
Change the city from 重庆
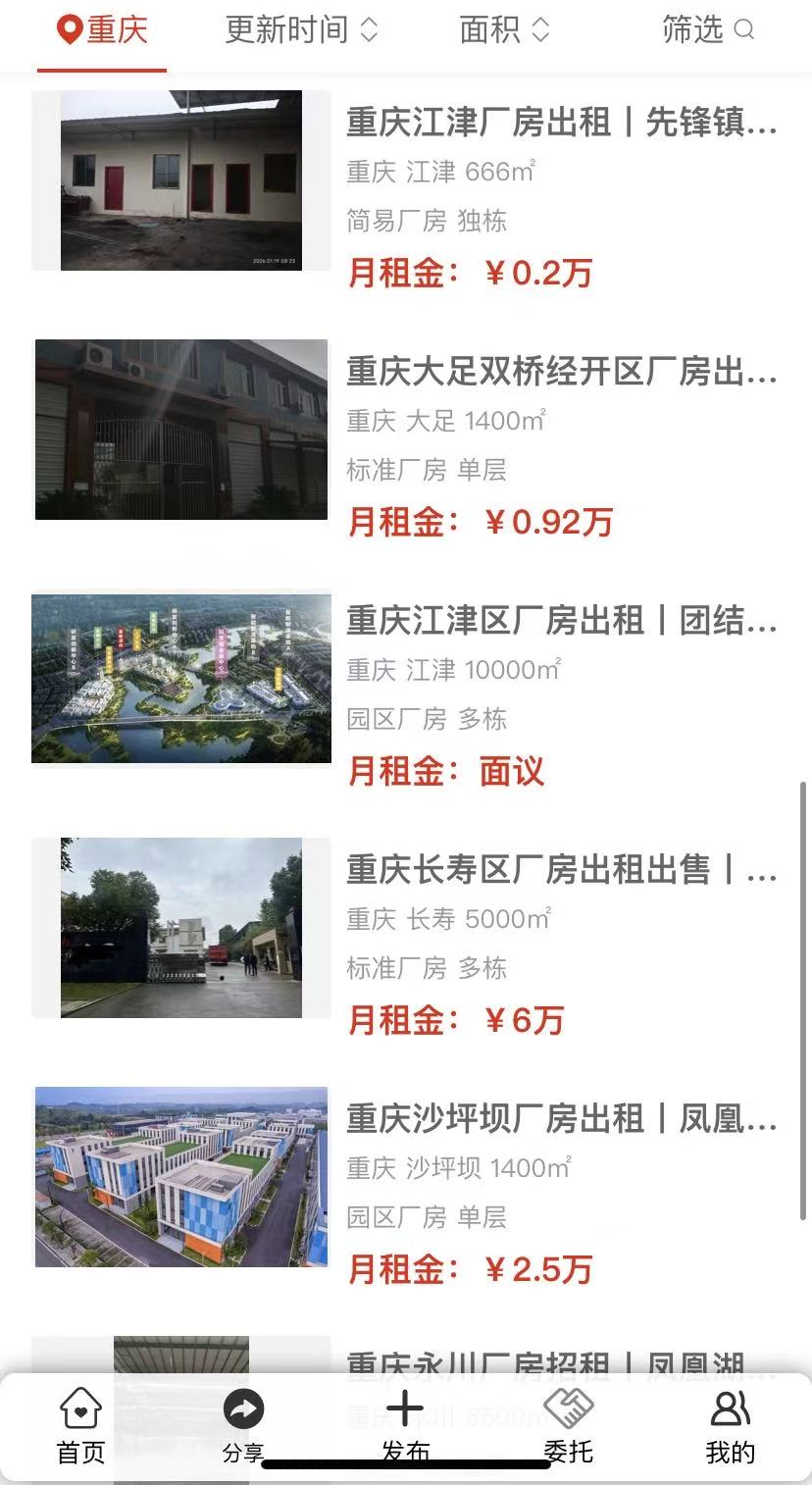click(x=103, y=30)
